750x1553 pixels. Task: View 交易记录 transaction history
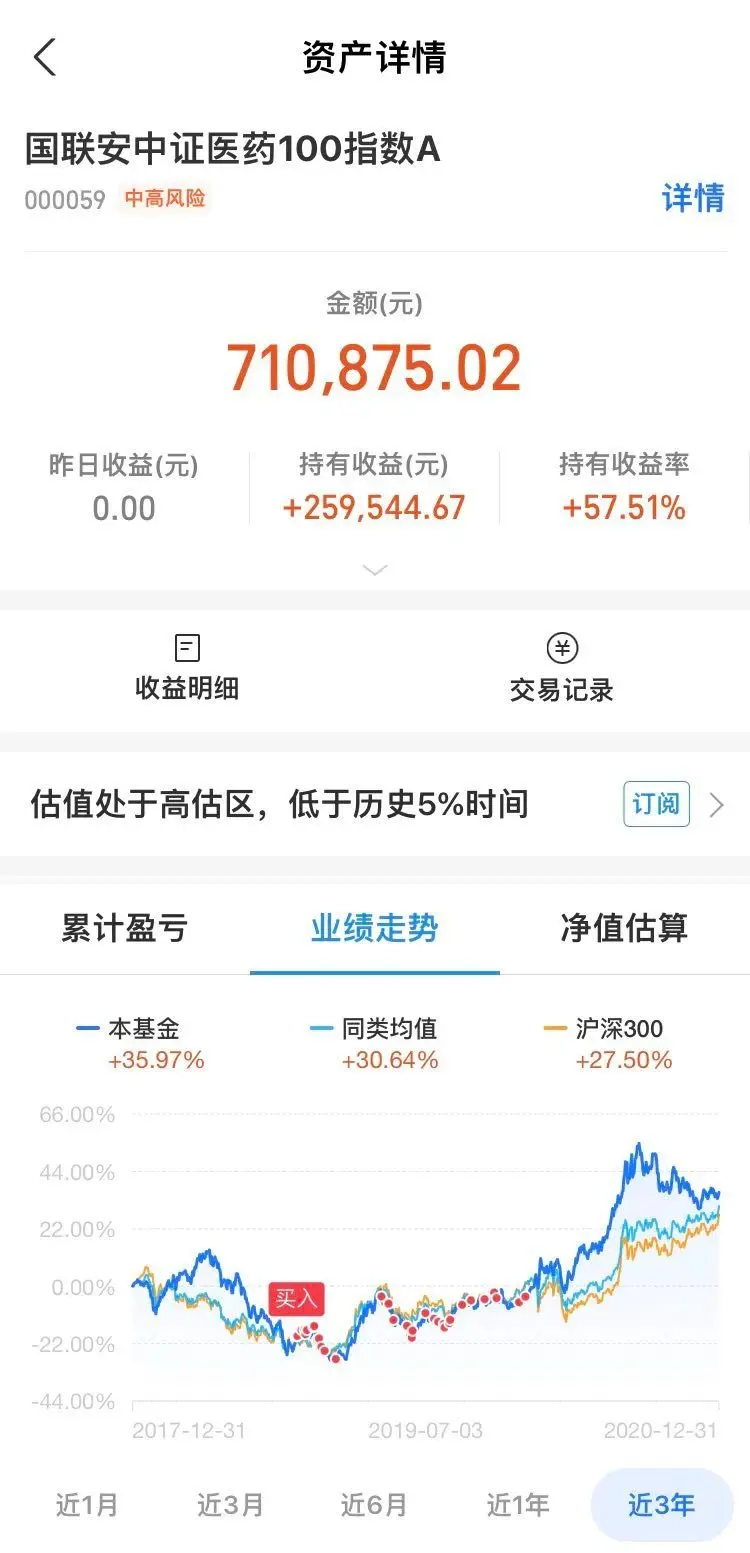[562, 669]
